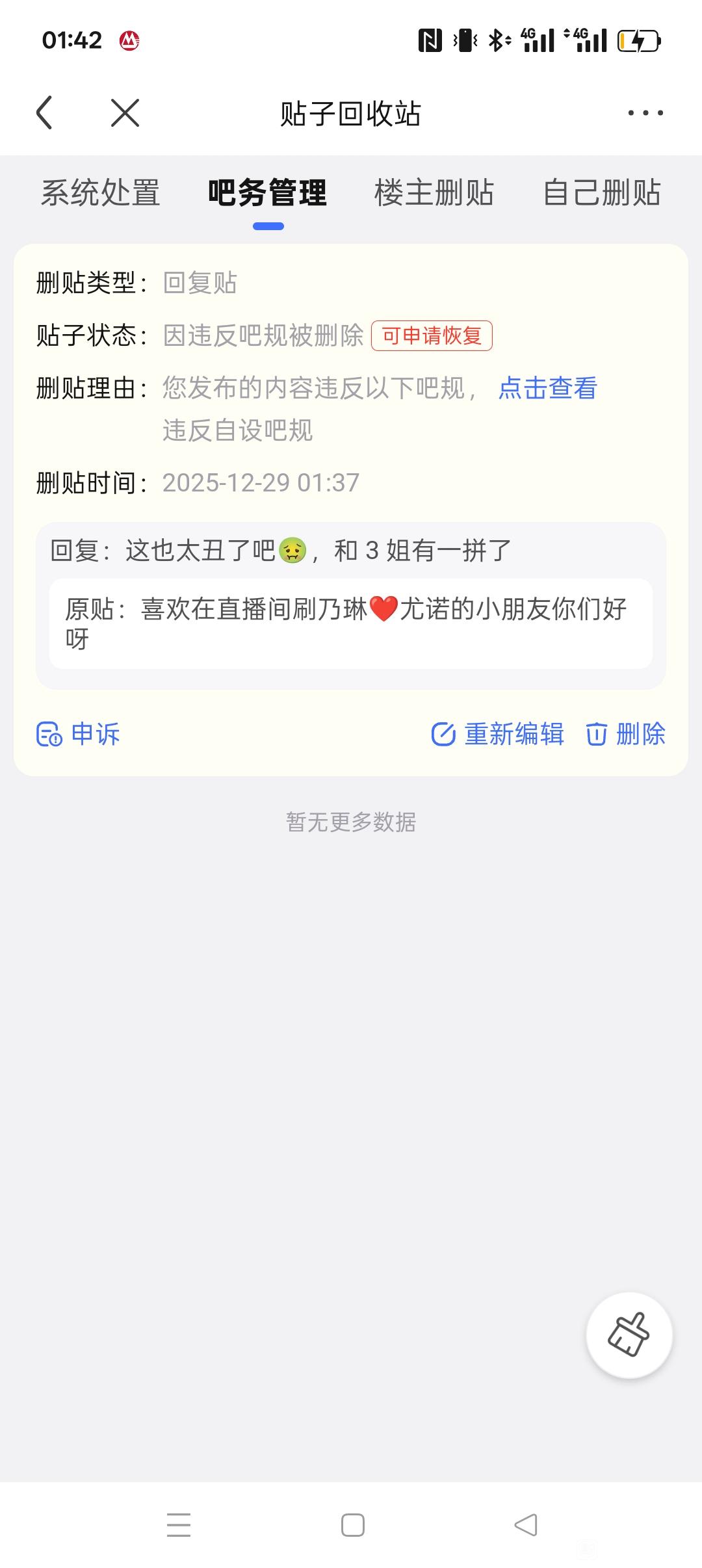
Task: Select the 吧务管理 tab
Action: [x=268, y=193]
